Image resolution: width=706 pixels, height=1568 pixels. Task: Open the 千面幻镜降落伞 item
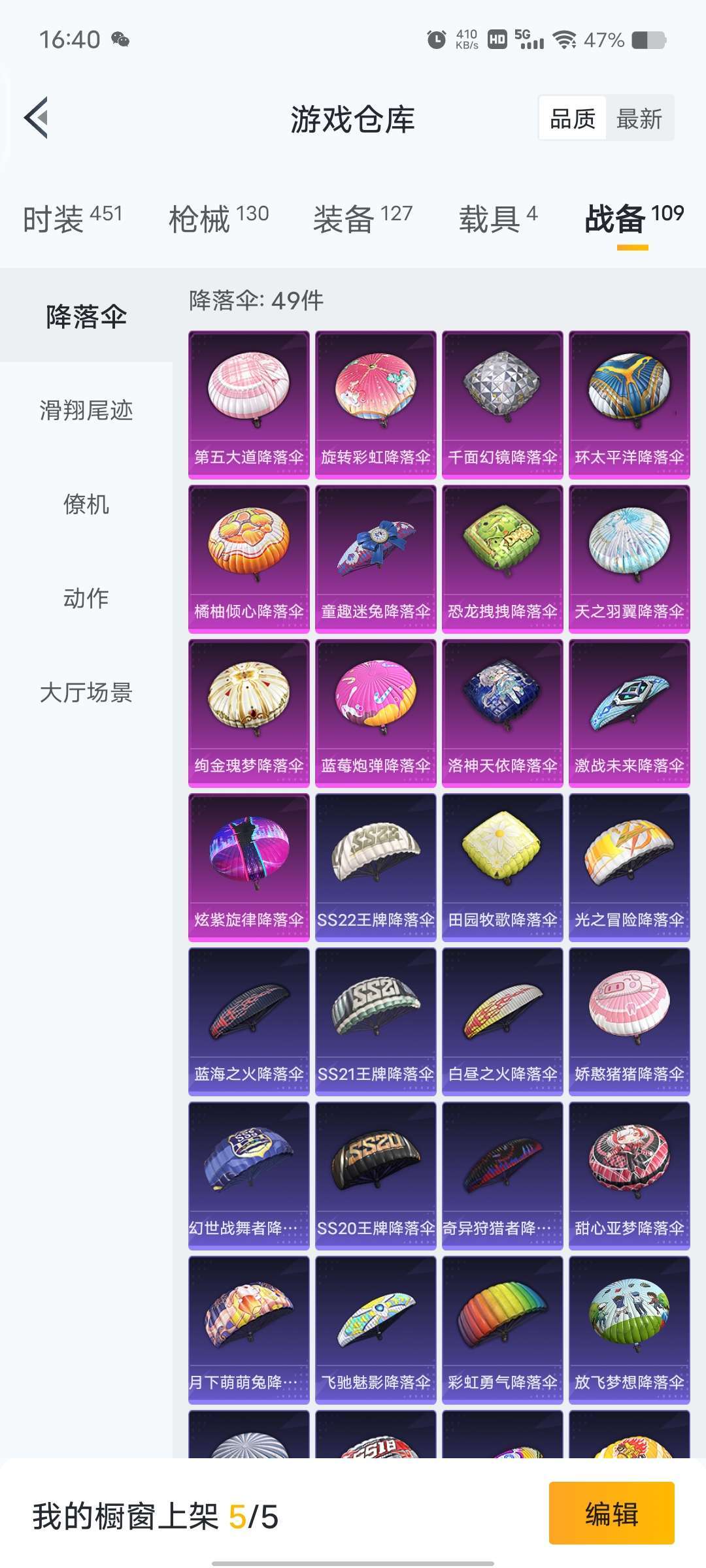[503, 405]
